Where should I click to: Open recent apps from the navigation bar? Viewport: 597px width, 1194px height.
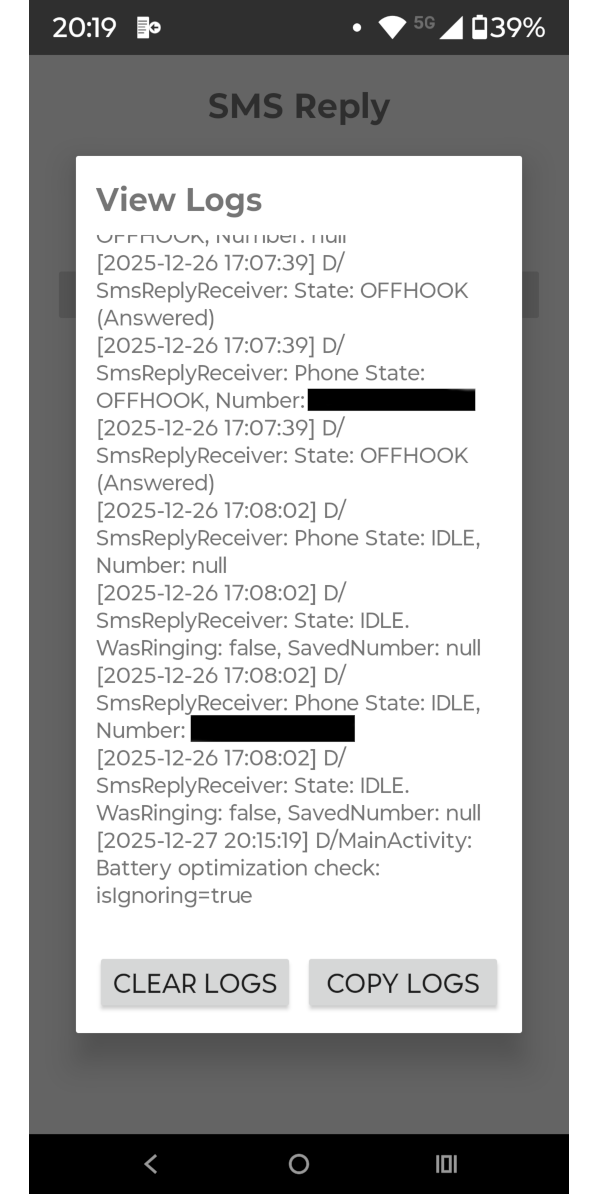pyautogui.click(x=446, y=1164)
